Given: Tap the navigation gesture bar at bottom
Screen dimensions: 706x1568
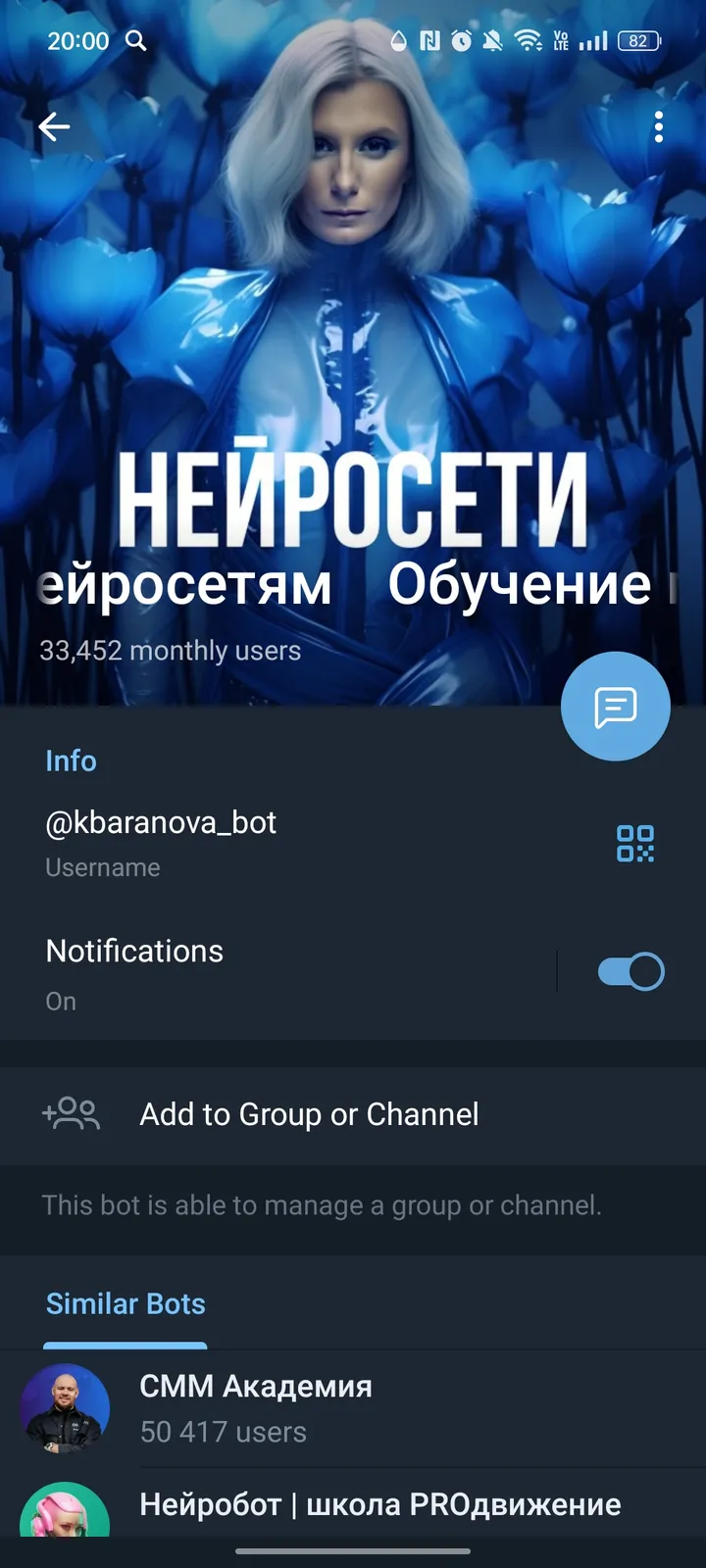Looking at the screenshot, I should (353, 1551).
